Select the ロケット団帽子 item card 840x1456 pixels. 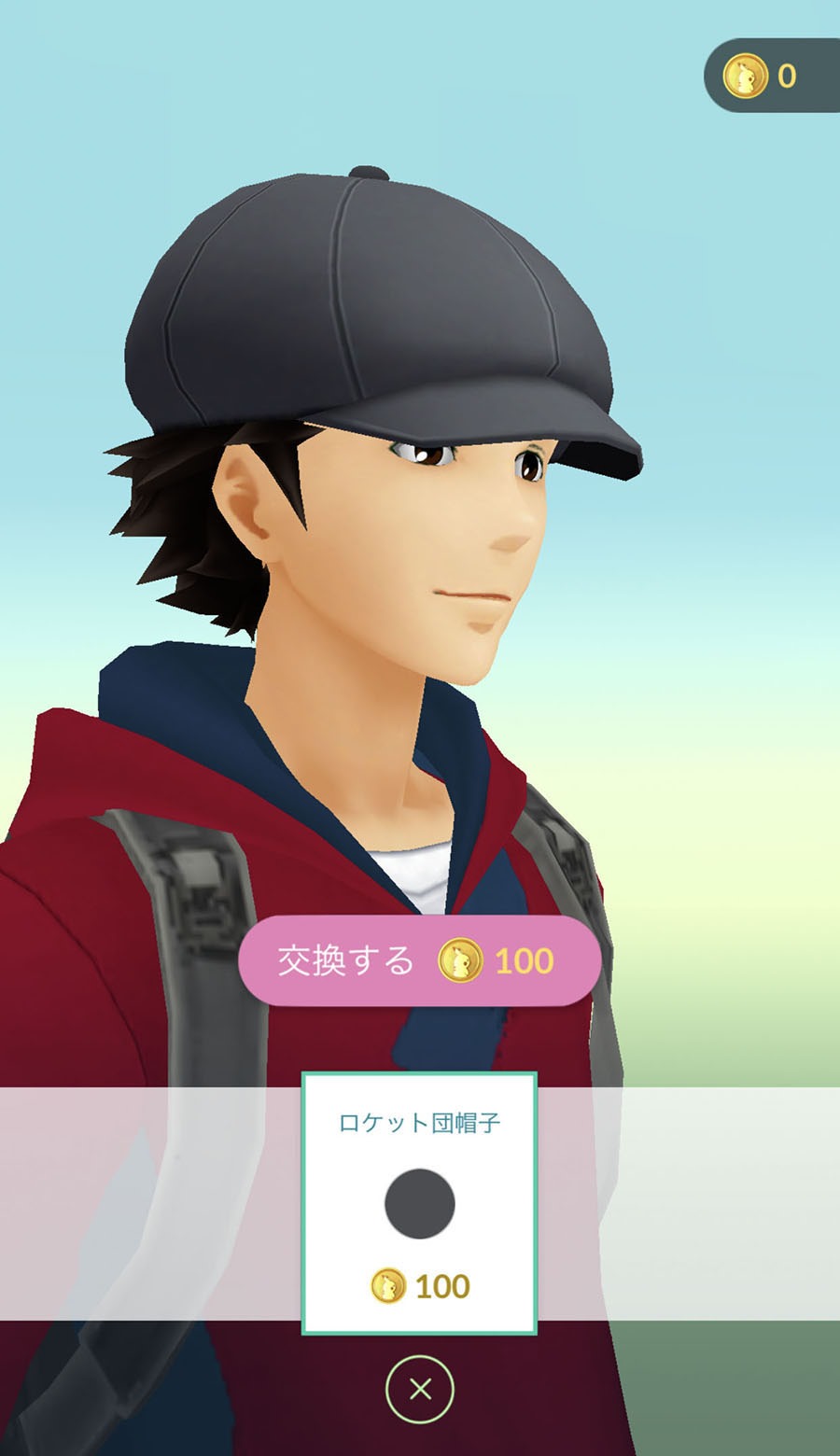[419, 1203]
